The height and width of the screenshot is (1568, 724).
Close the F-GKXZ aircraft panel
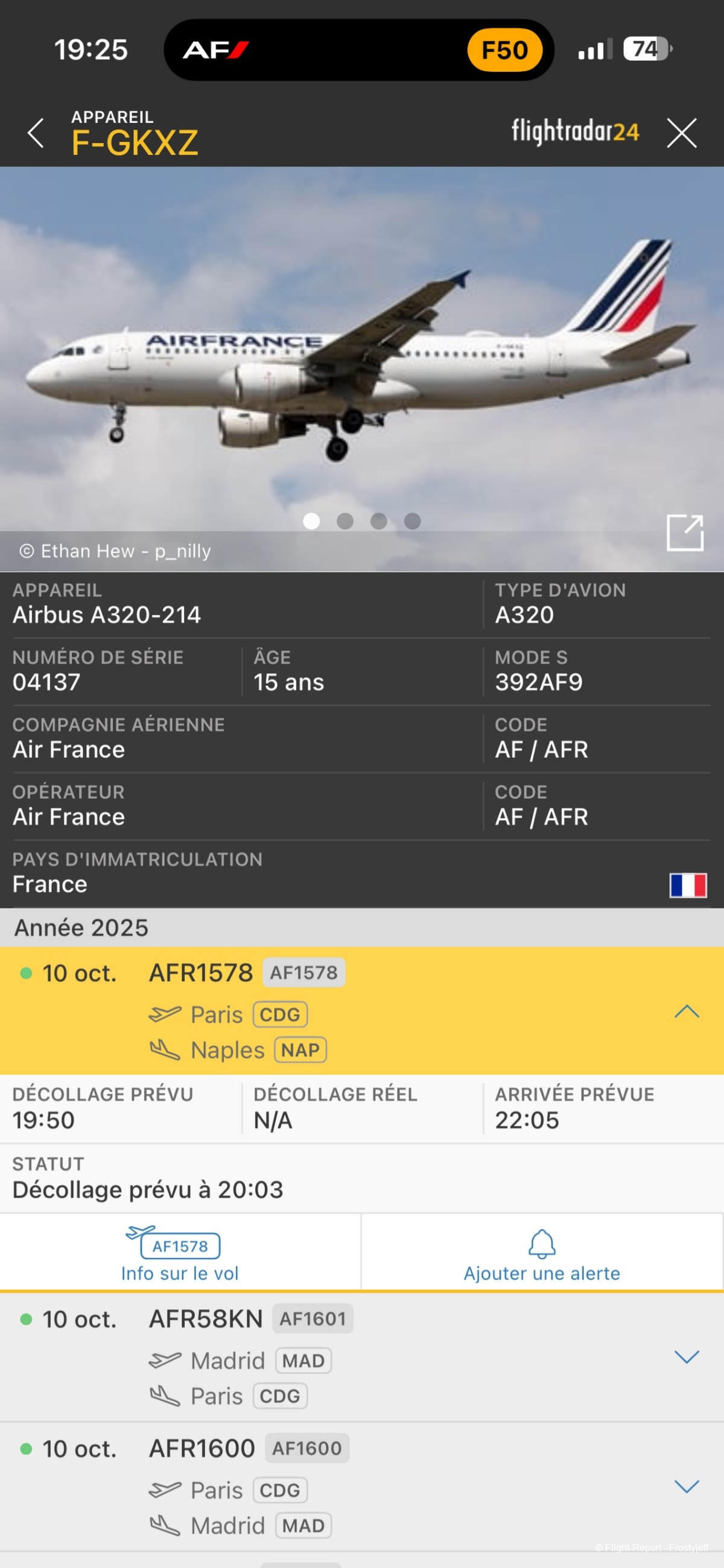(x=681, y=133)
